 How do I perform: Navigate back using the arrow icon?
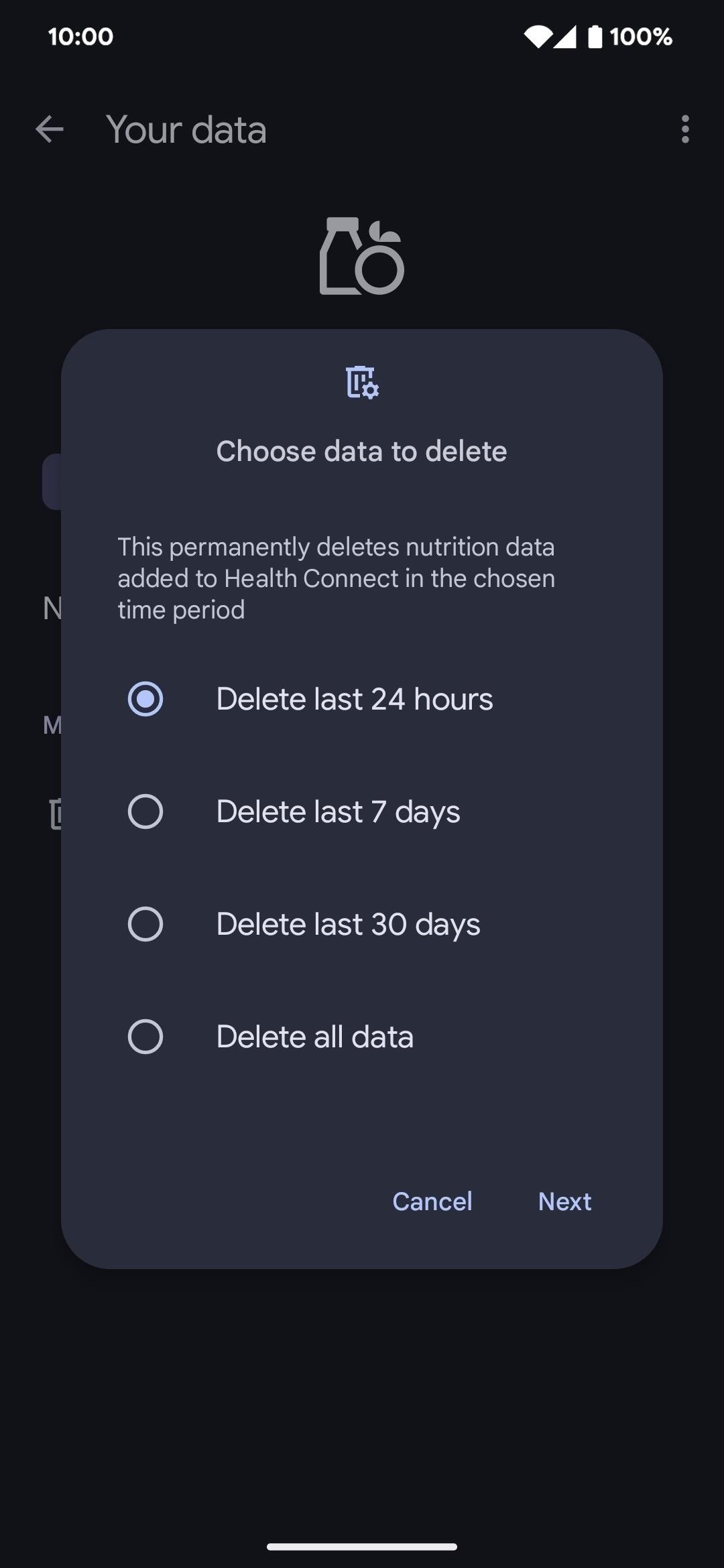50,129
